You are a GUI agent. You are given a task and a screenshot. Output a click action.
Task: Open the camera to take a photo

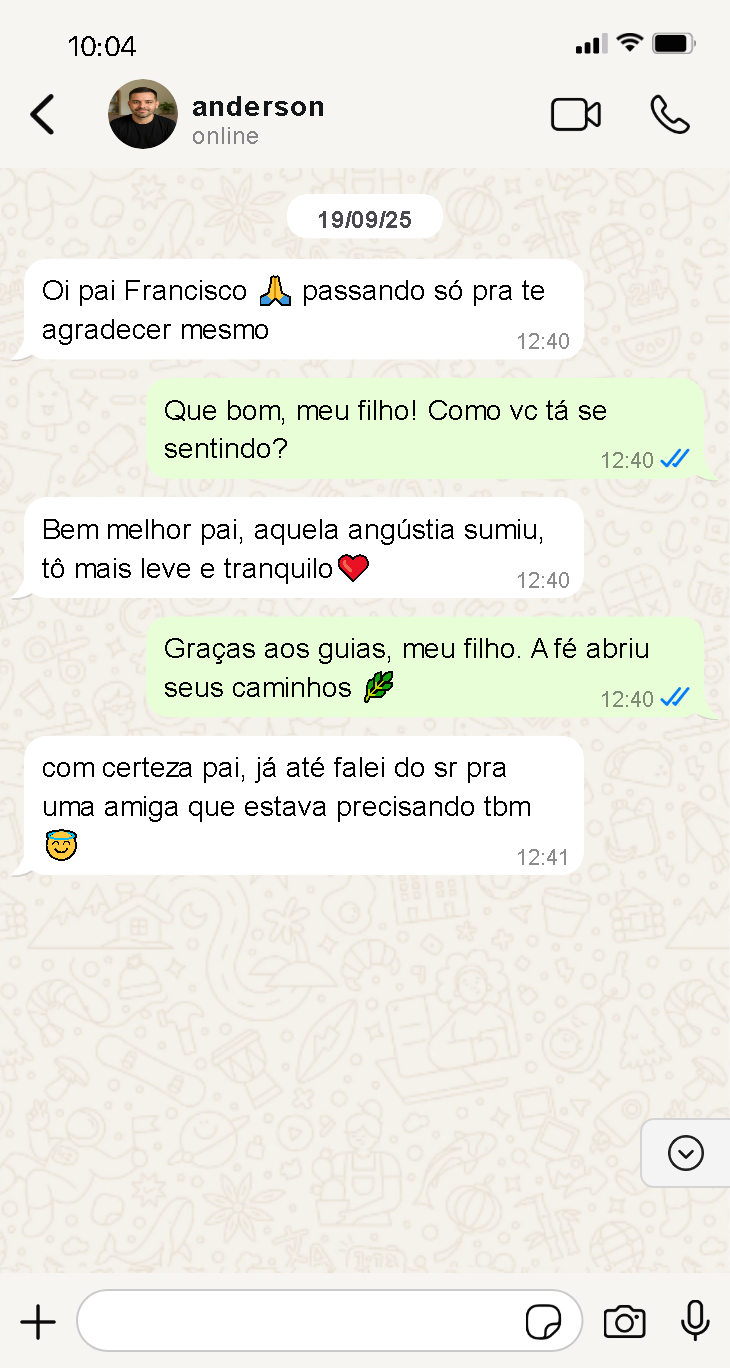tap(625, 1322)
